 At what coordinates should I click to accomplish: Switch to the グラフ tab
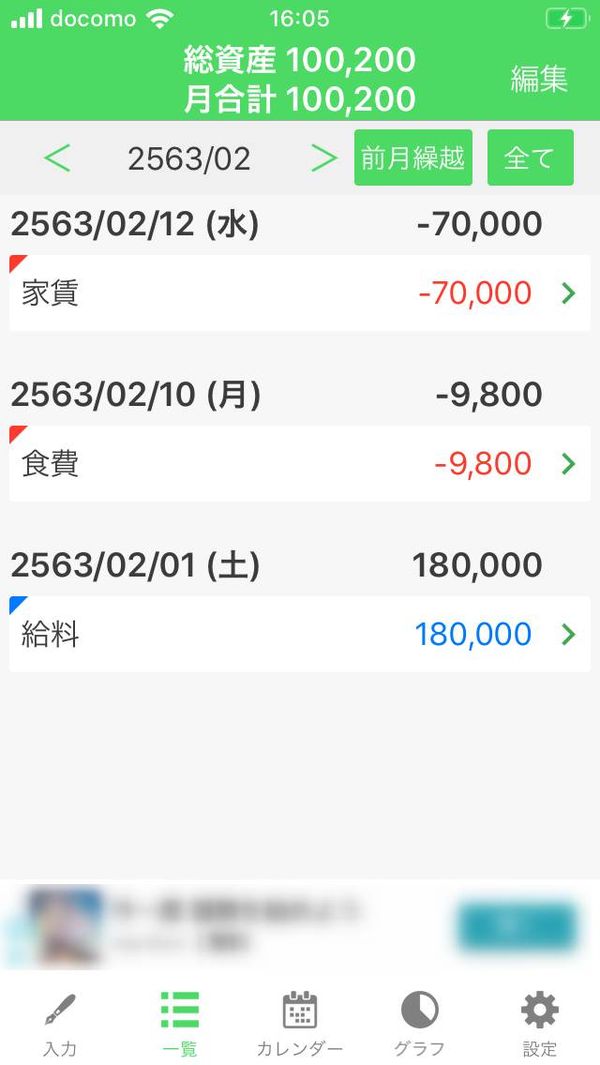coord(419,1024)
